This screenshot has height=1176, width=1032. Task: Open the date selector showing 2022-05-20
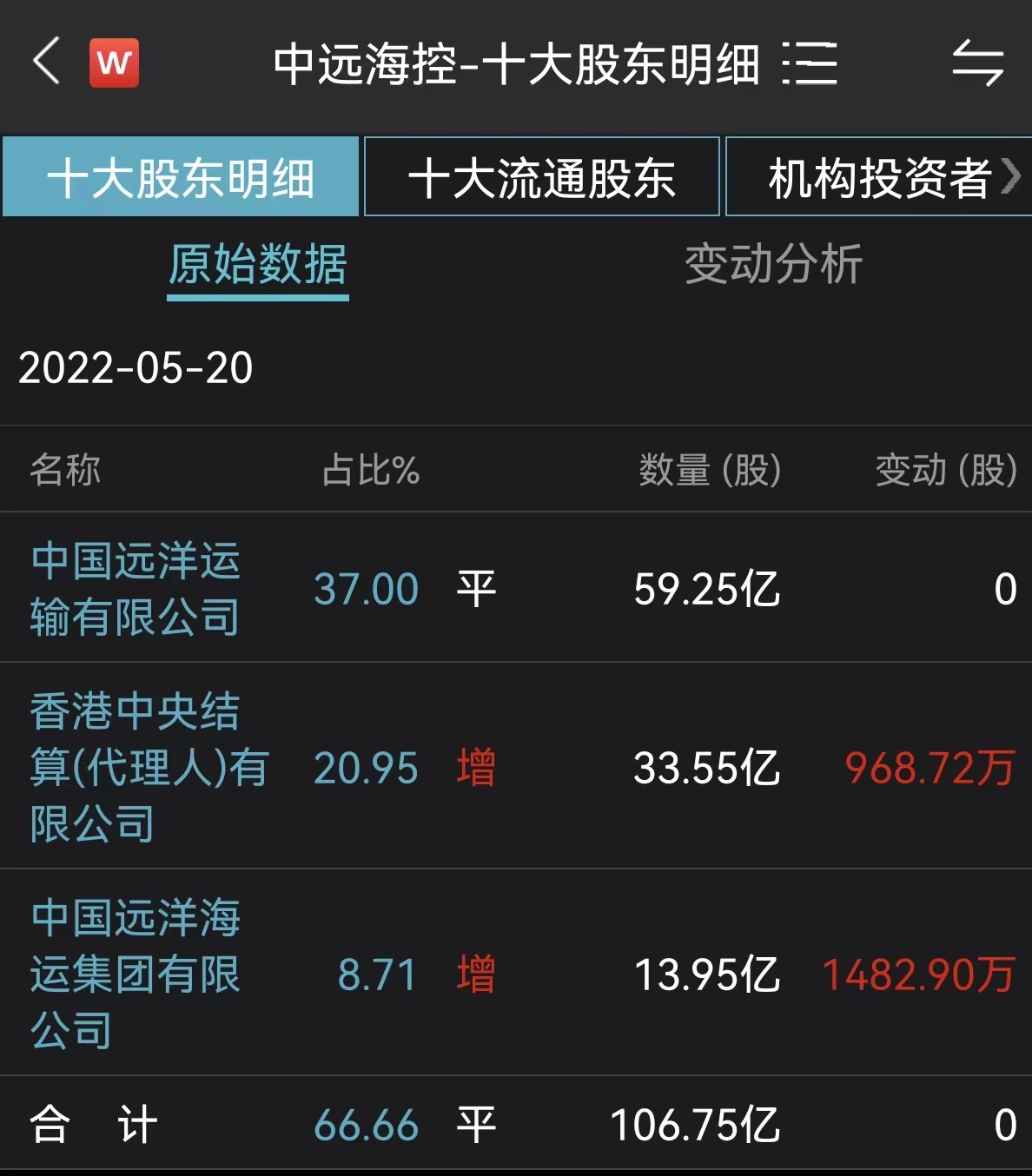coord(136,368)
